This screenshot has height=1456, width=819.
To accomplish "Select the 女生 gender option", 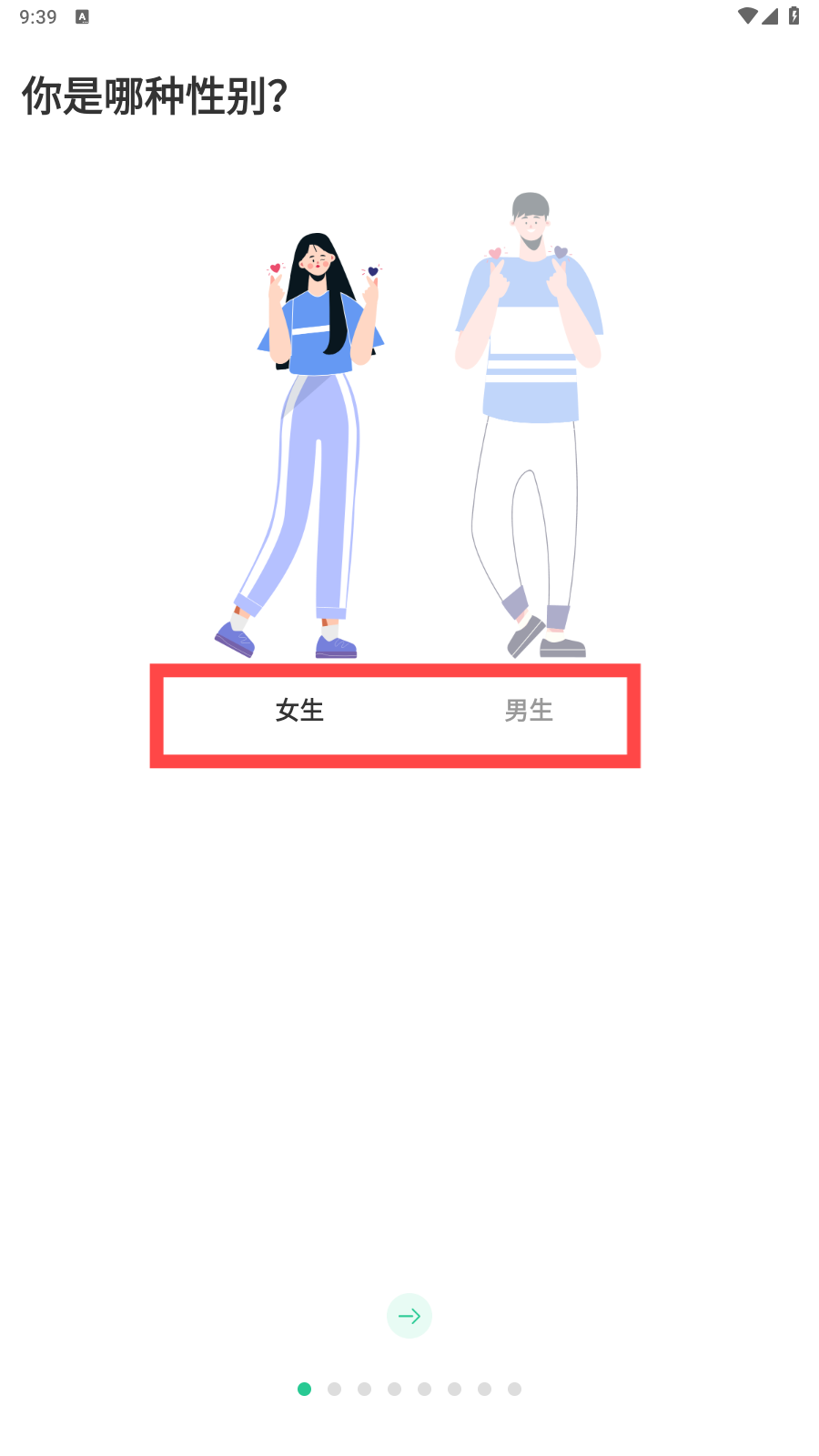I will pos(299,711).
